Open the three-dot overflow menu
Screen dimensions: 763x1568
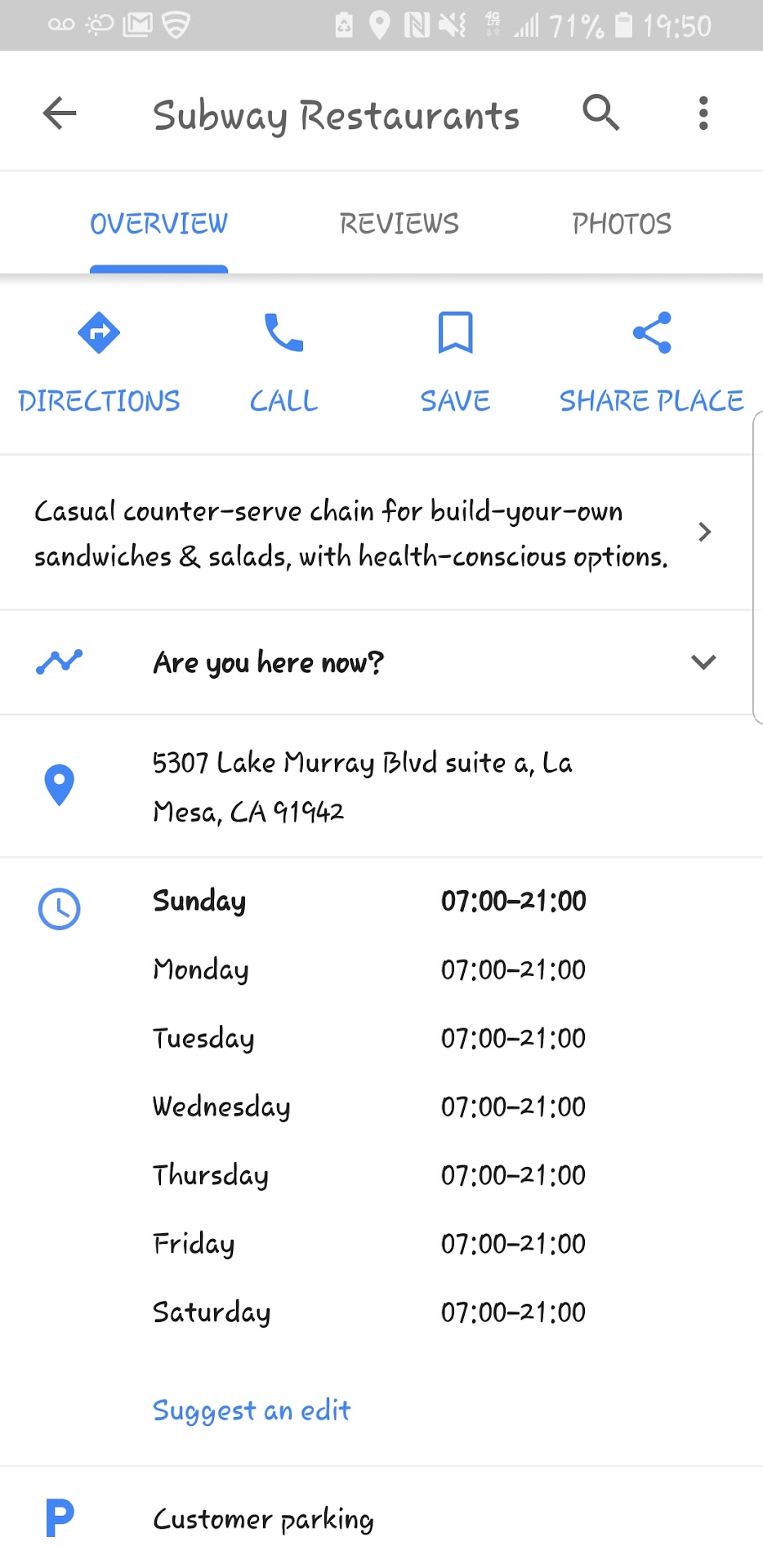point(703,113)
